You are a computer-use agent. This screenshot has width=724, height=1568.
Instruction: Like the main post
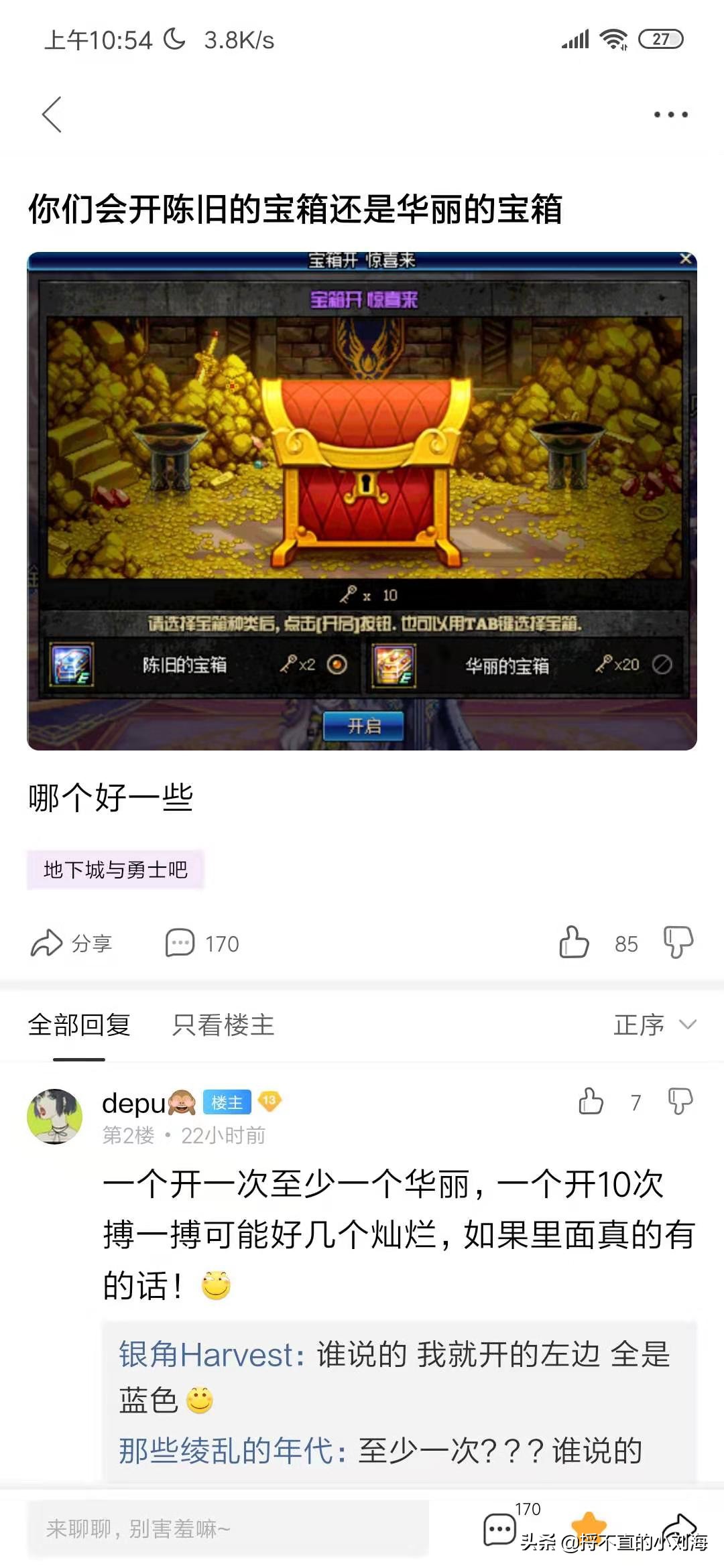575,942
